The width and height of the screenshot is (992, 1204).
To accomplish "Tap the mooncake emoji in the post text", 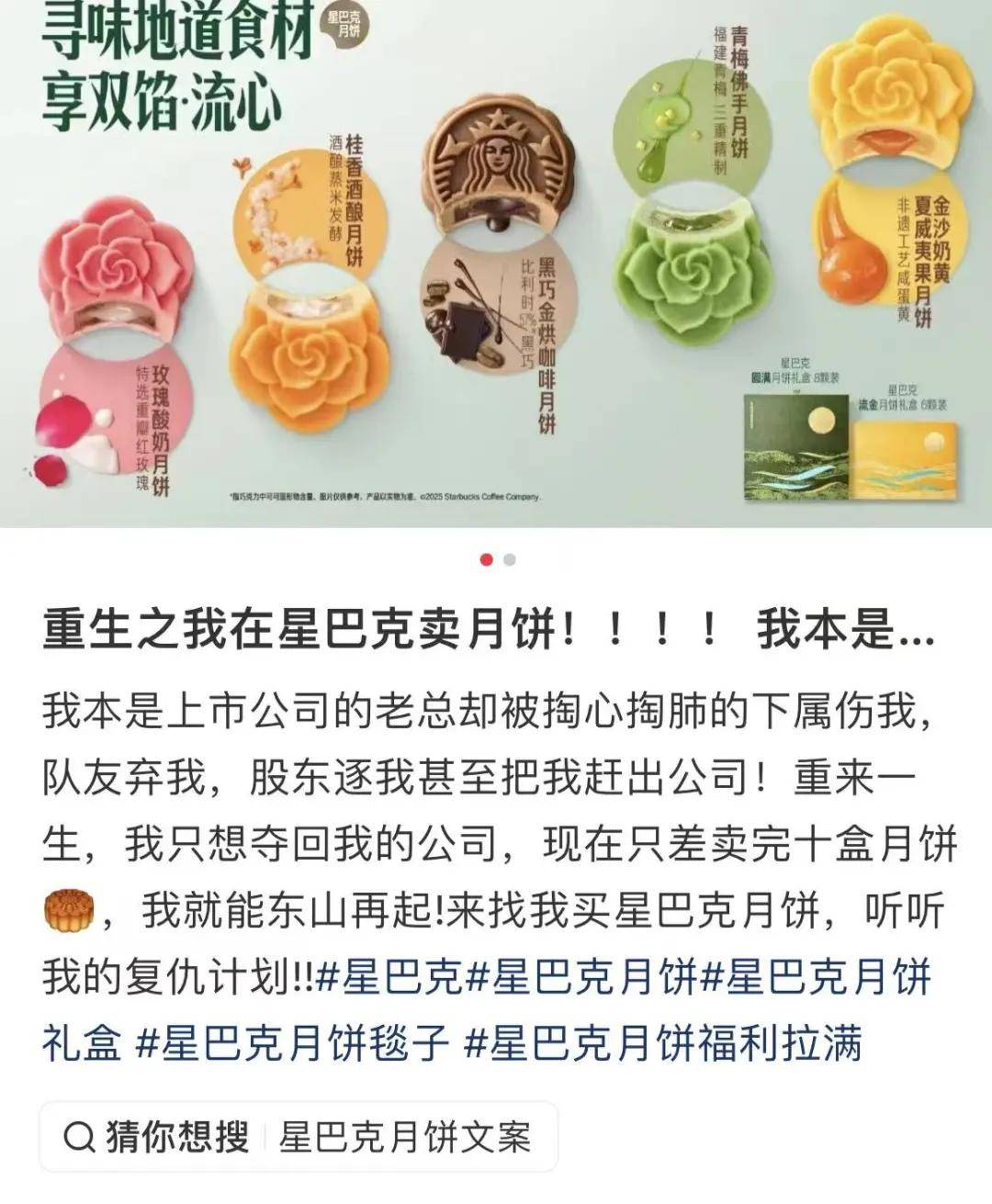I will click(x=67, y=906).
